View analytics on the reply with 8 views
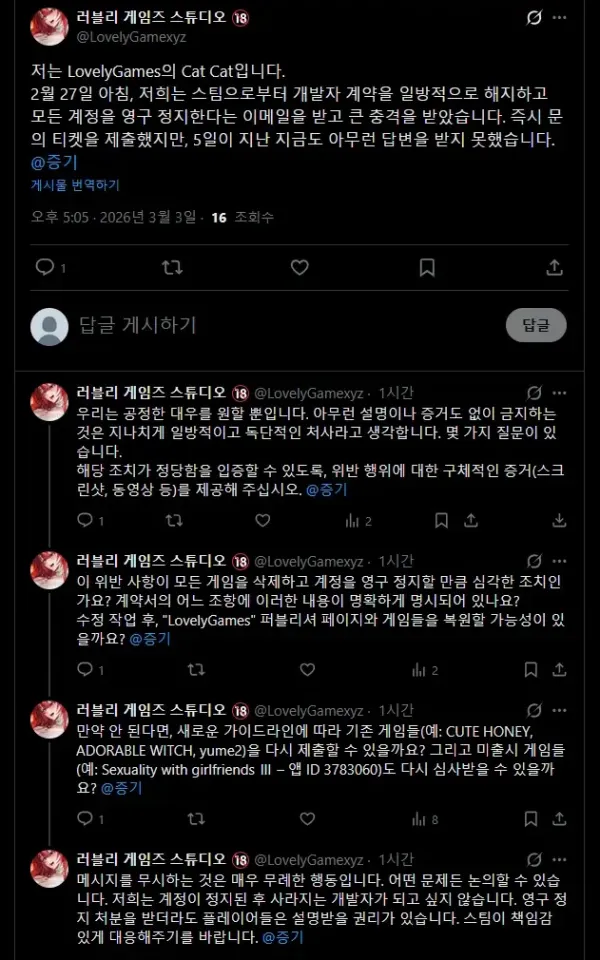 [425, 819]
